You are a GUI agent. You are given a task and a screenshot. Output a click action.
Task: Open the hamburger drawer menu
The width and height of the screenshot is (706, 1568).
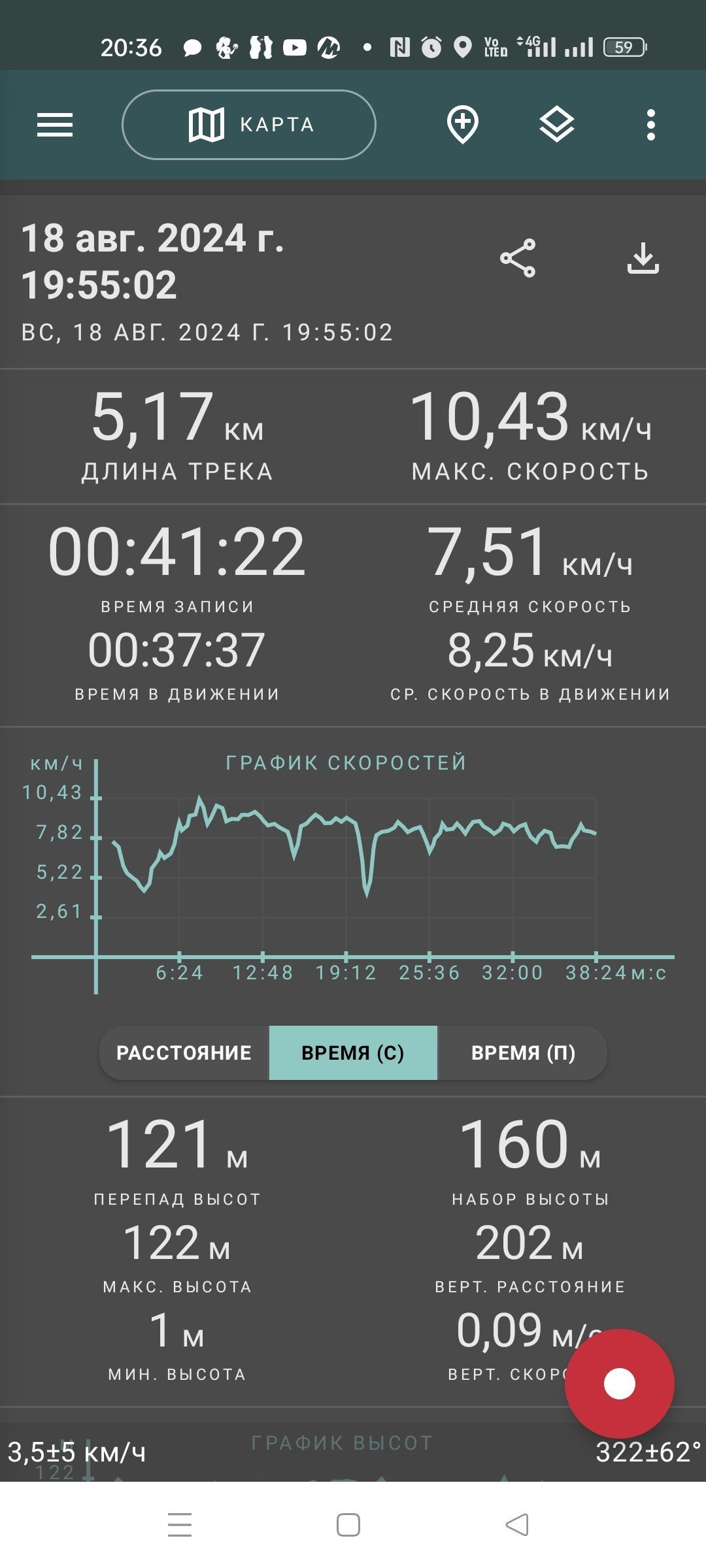[x=55, y=125]
